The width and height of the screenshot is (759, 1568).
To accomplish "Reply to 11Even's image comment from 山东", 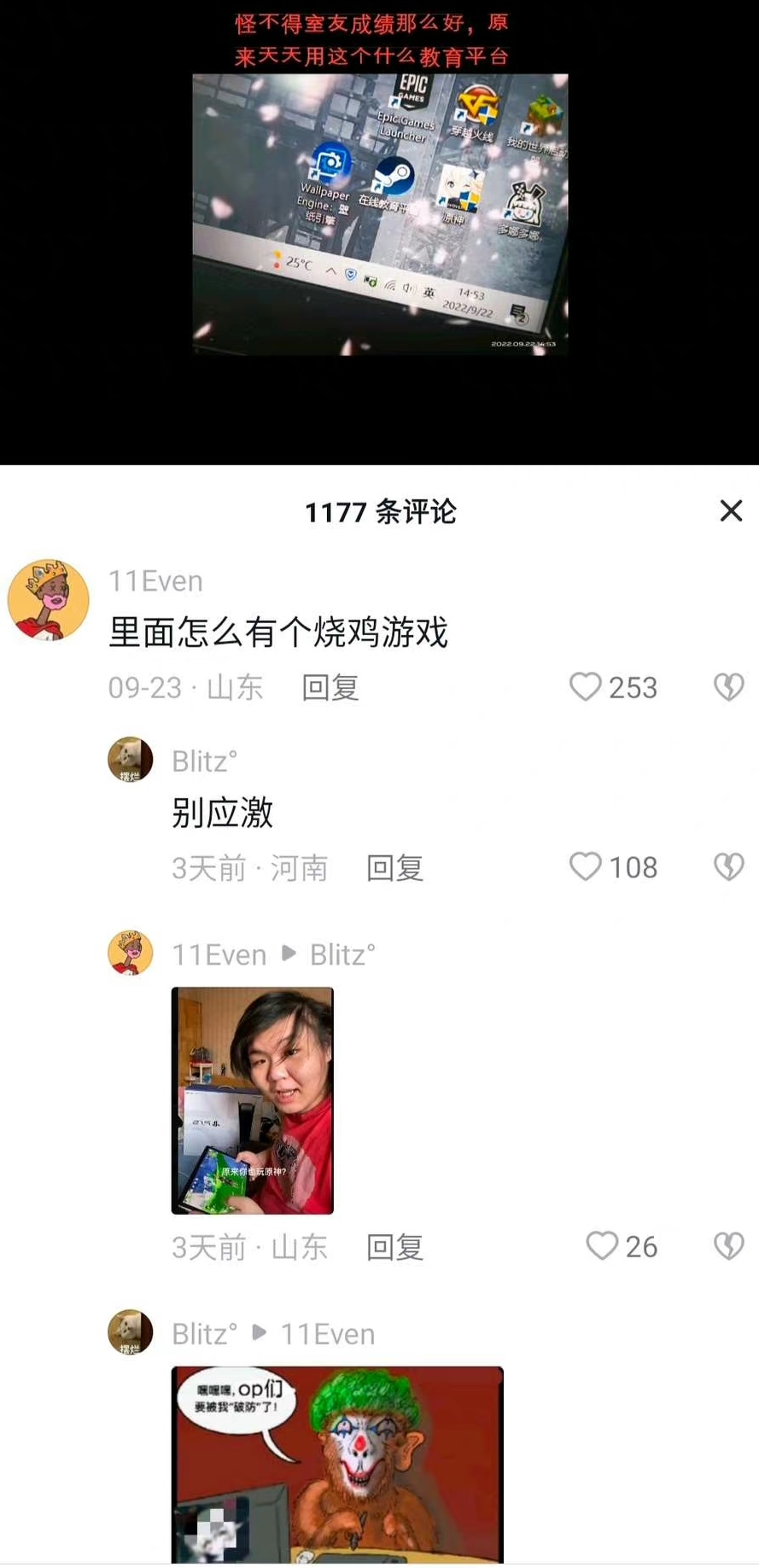I will tap(394, 1247).
